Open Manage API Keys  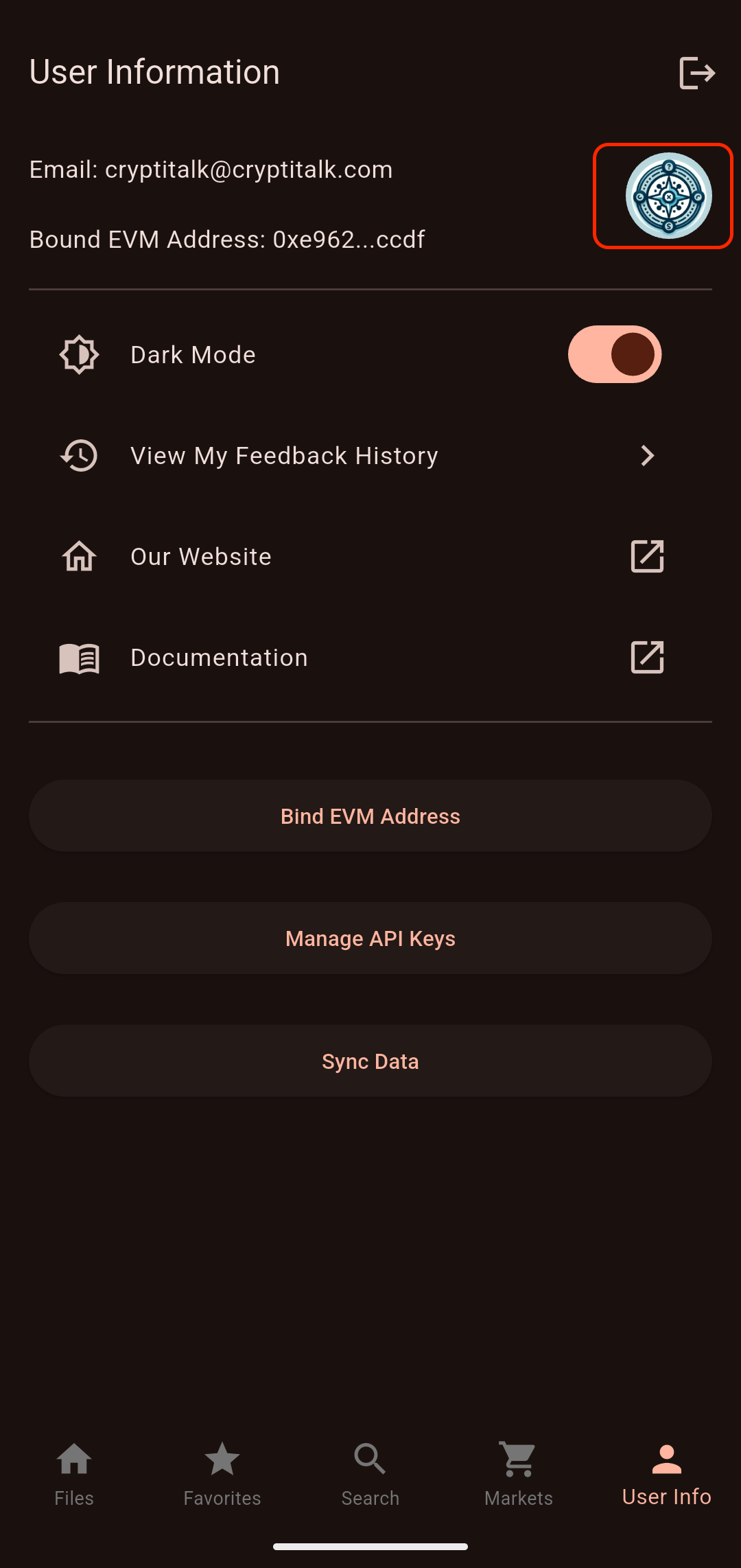click(x=370, y=938)
